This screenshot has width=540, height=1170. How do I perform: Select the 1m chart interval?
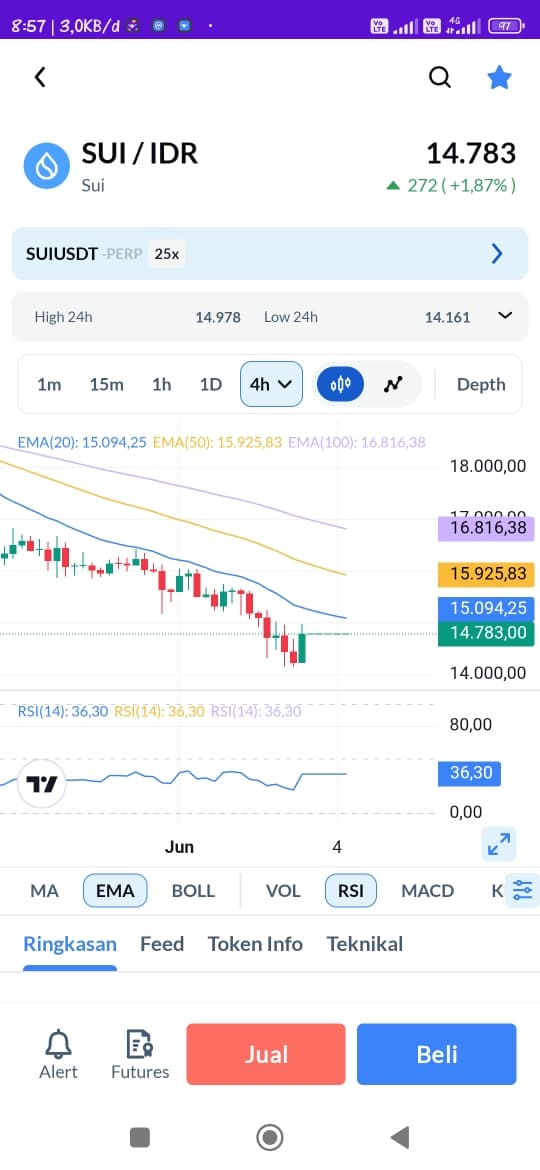pos(49,384)
